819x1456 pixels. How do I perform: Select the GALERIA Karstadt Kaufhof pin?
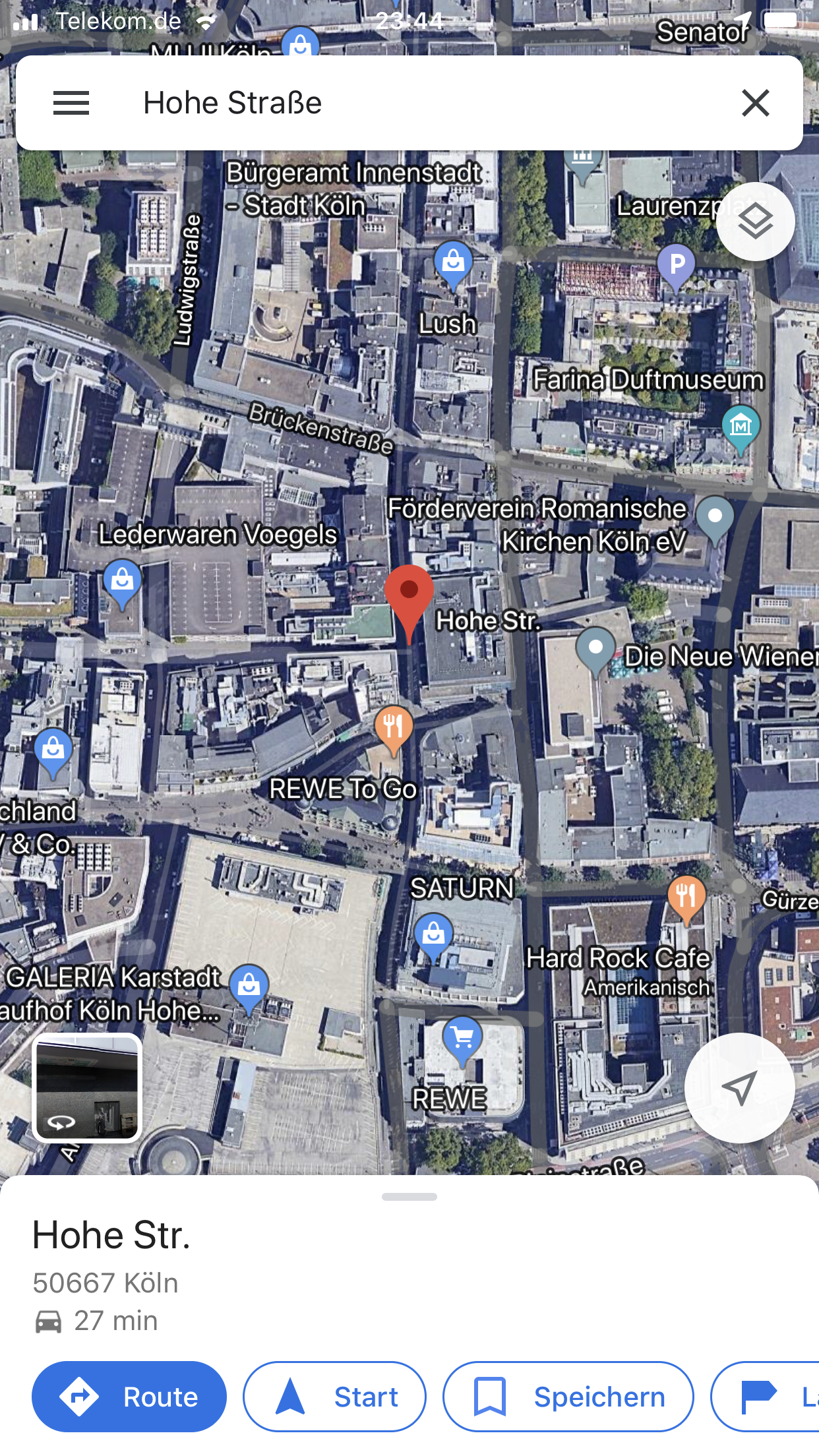coord(249,985)
